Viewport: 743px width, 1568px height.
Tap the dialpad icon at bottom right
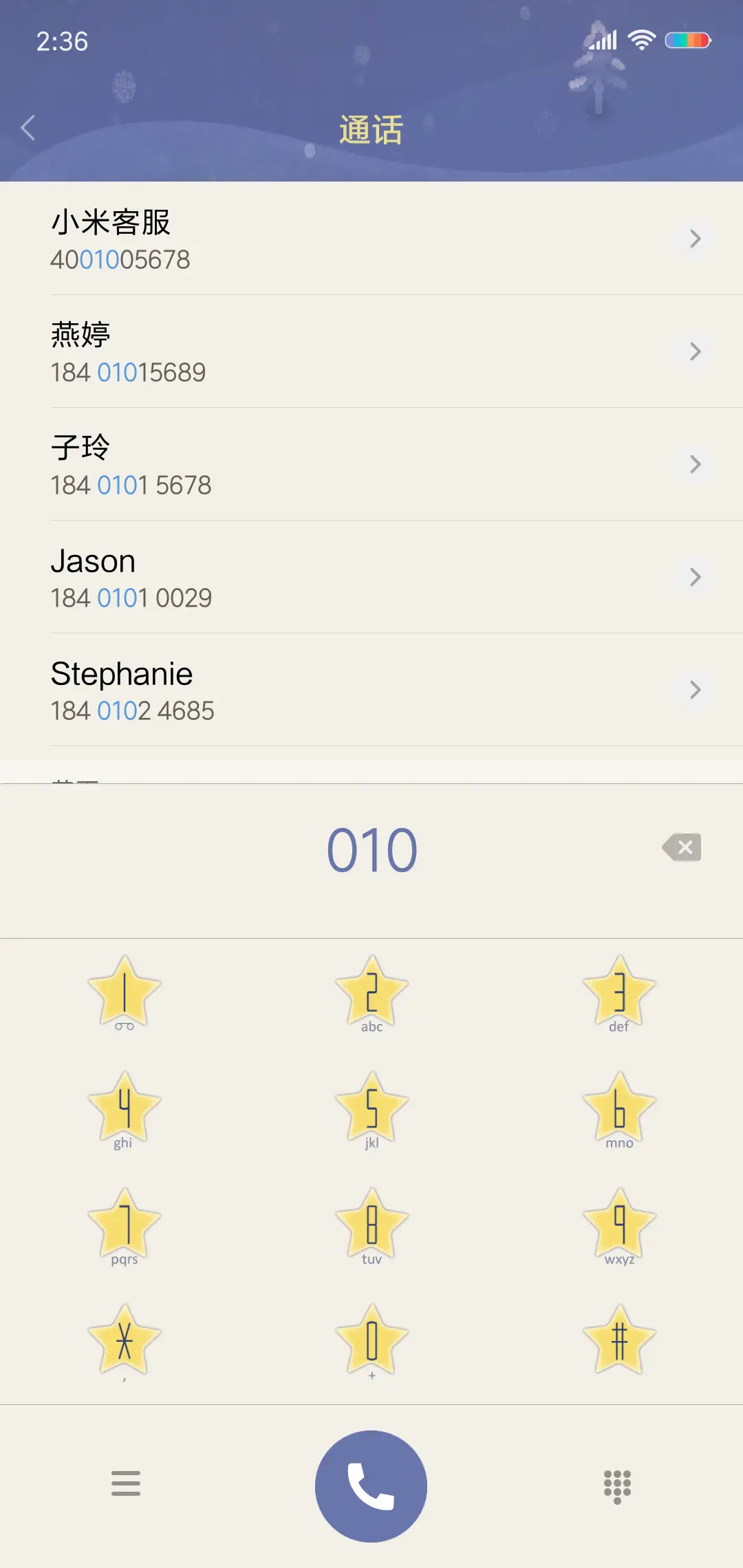617,1485
